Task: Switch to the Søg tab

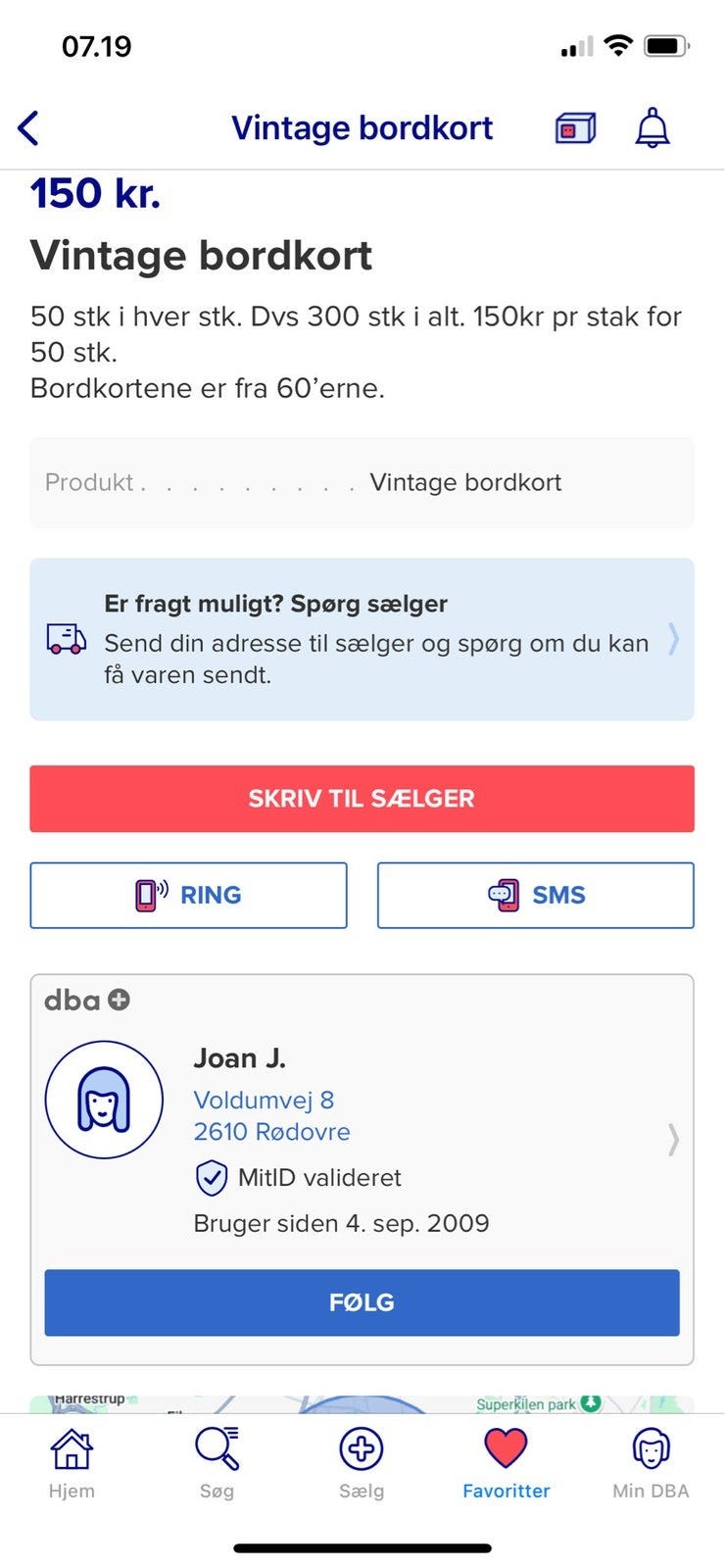Action: pos(217,1462)
